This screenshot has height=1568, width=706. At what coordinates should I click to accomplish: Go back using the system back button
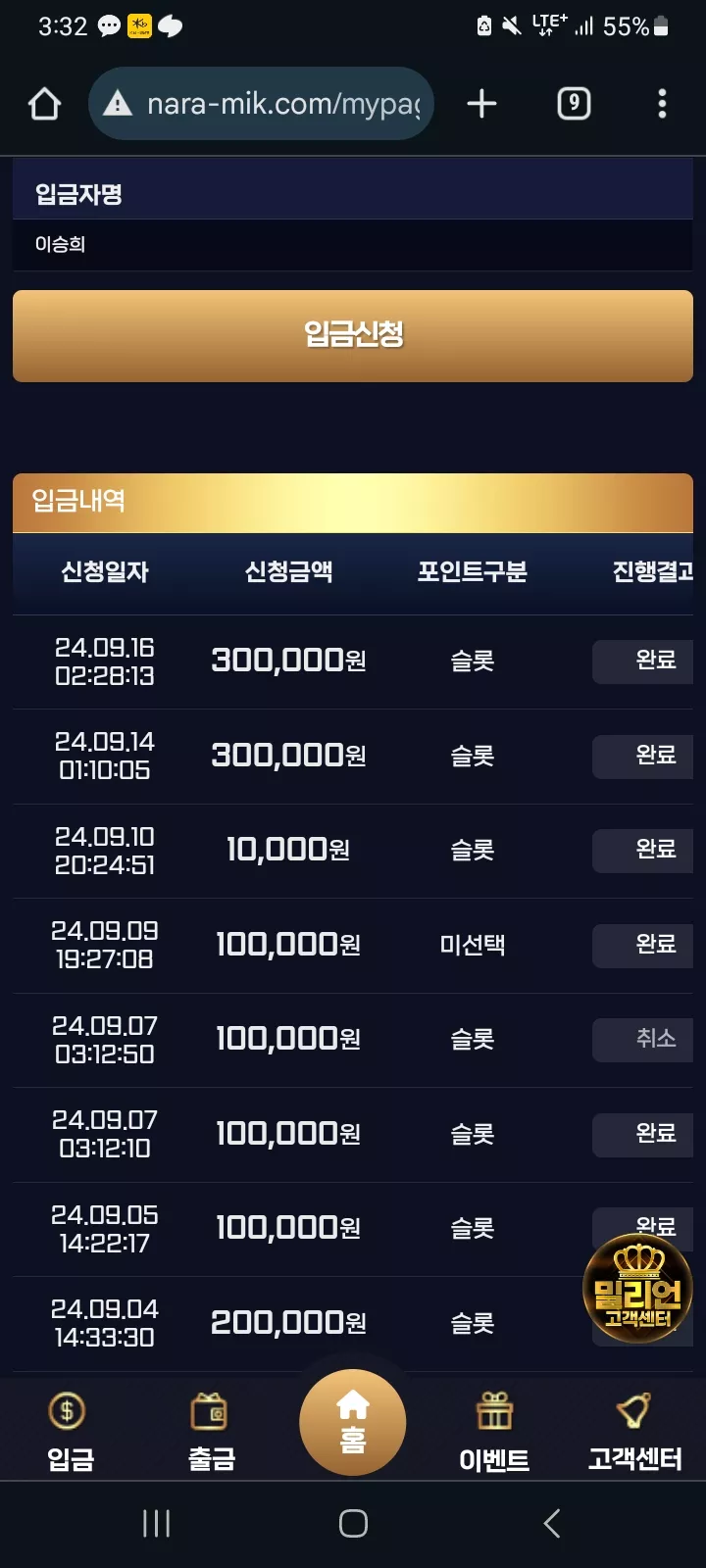(x=552, y=1523)
